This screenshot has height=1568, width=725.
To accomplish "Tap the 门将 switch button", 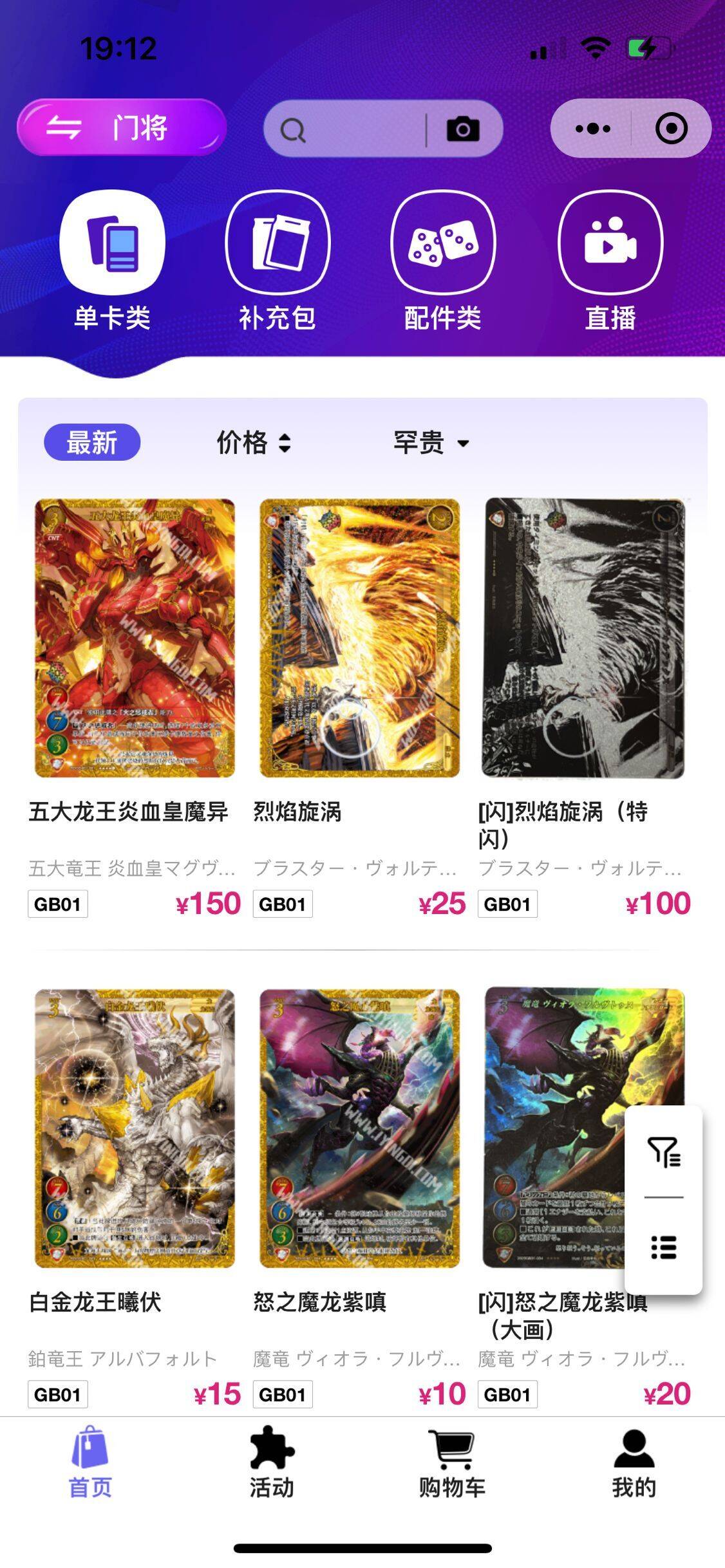I will click(x=121, y=127).
